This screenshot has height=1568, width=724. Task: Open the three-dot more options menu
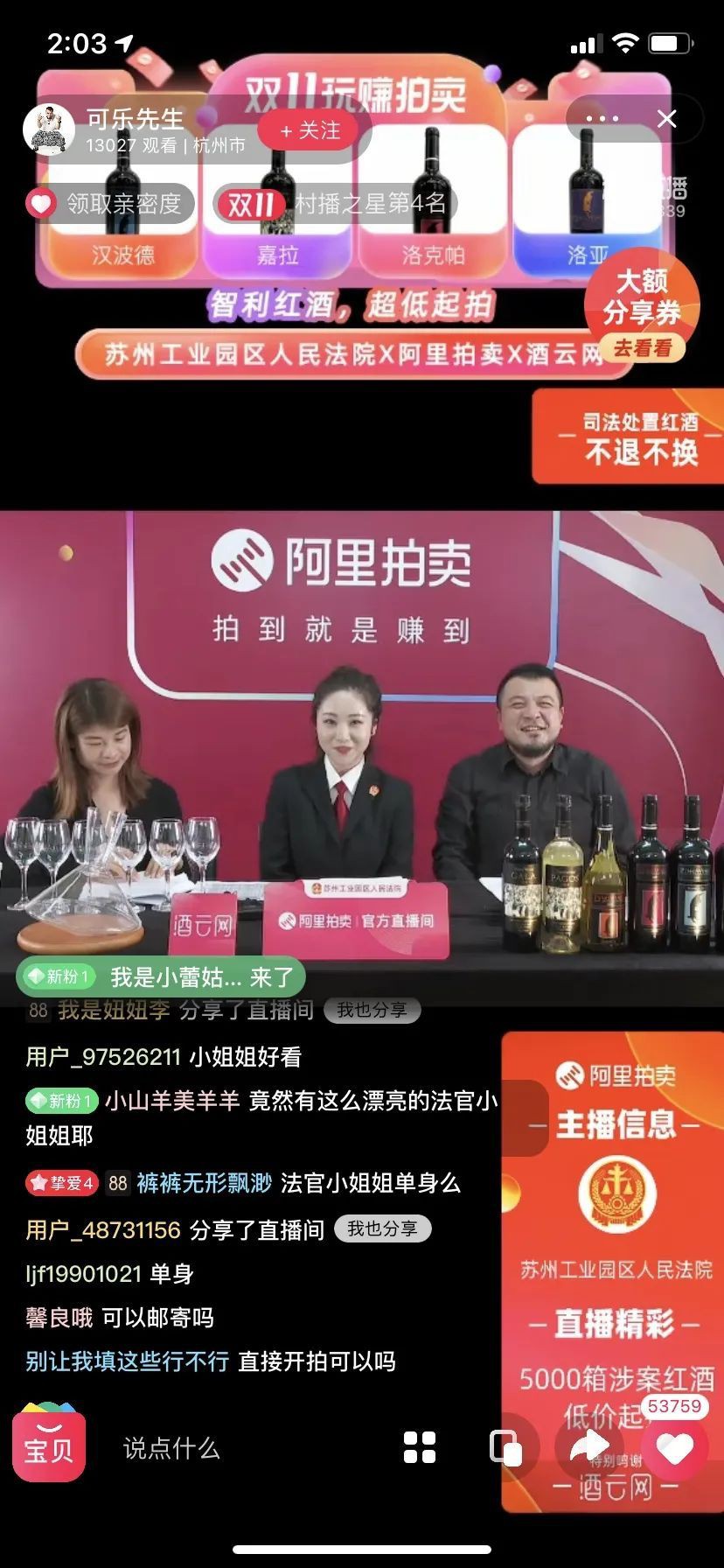[x=602, y=119]
